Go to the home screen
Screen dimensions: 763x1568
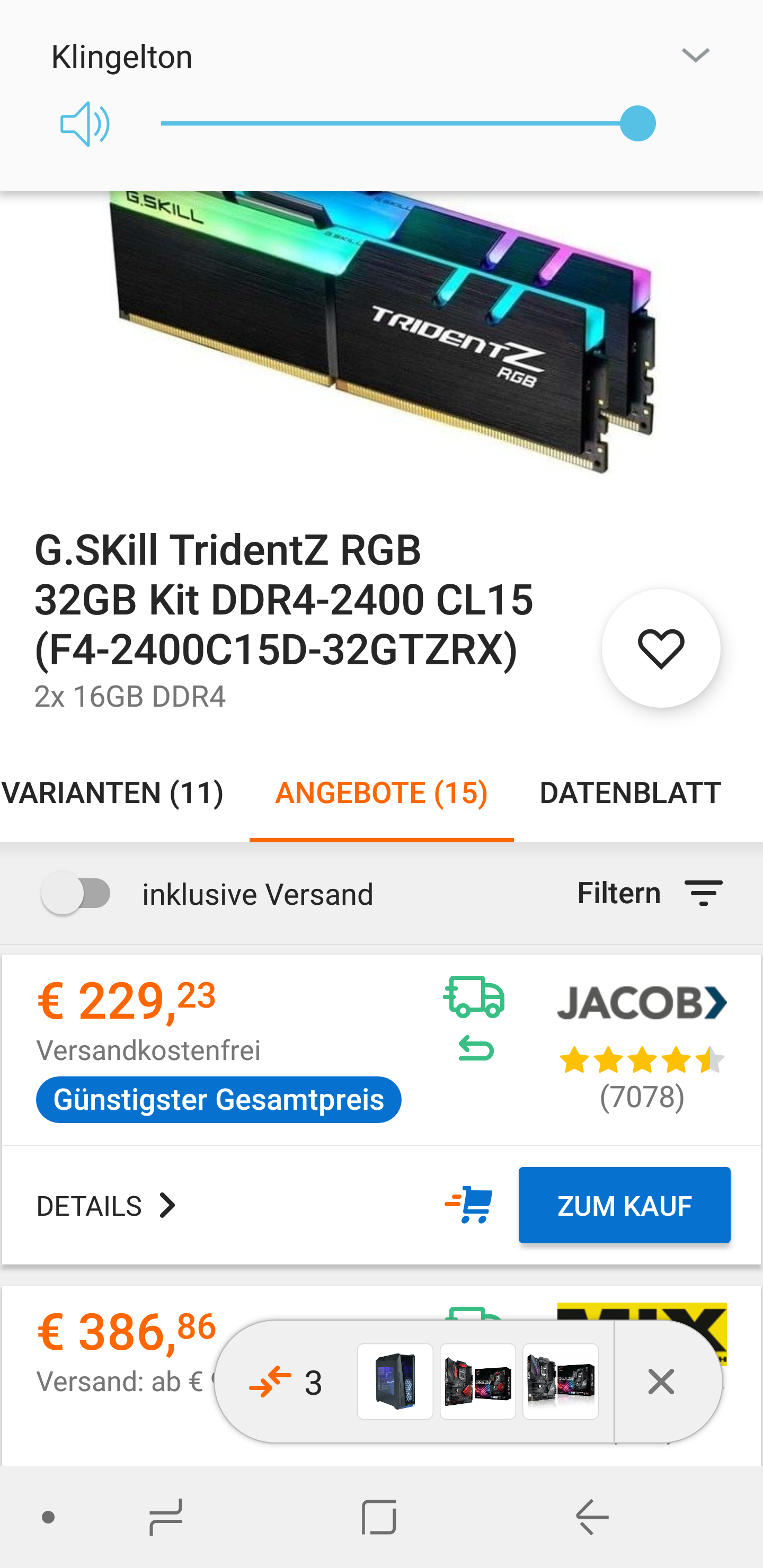(379, 1517)
